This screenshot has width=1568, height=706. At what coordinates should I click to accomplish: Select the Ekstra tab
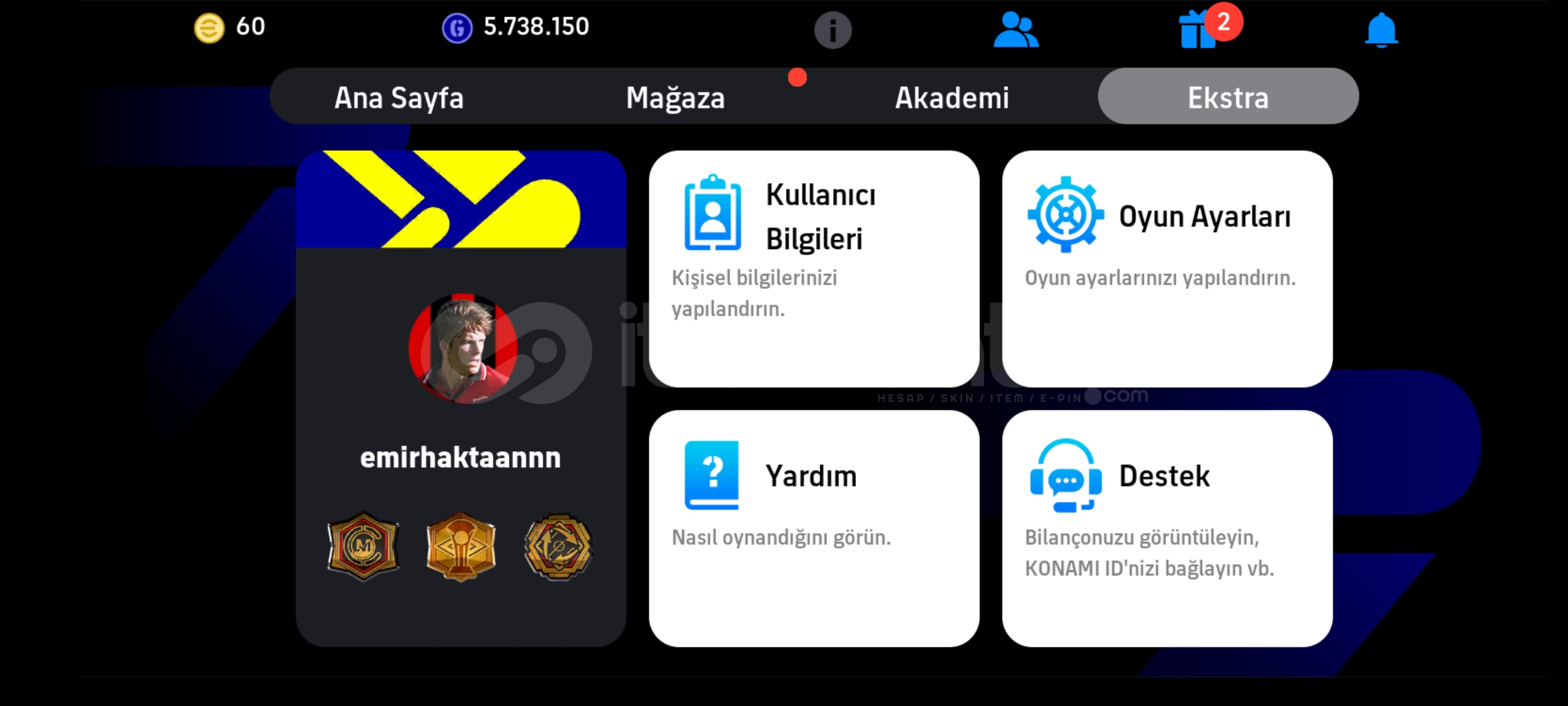[1228, 97]
